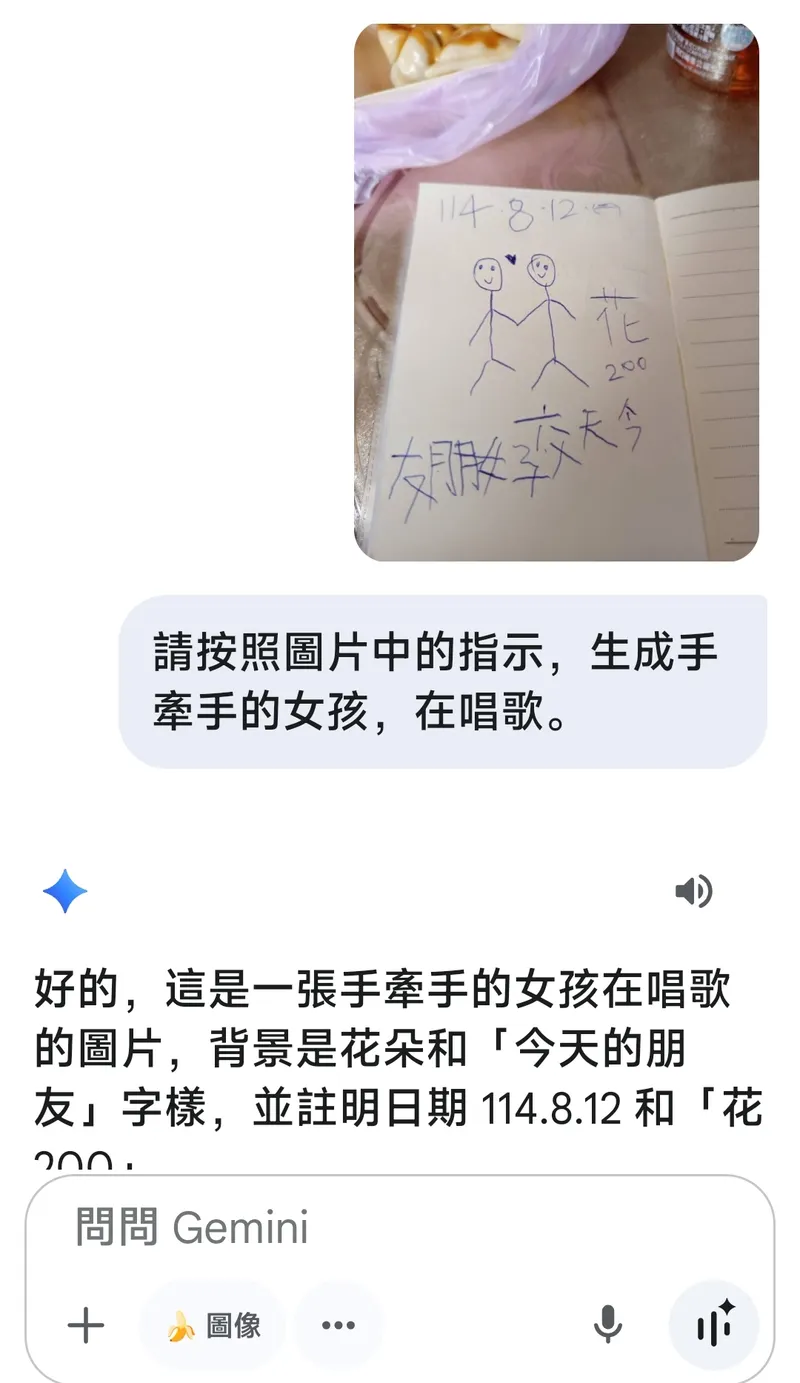Add an attachment with the plus button
The image size is (800, 1383).
point(86,1326)
